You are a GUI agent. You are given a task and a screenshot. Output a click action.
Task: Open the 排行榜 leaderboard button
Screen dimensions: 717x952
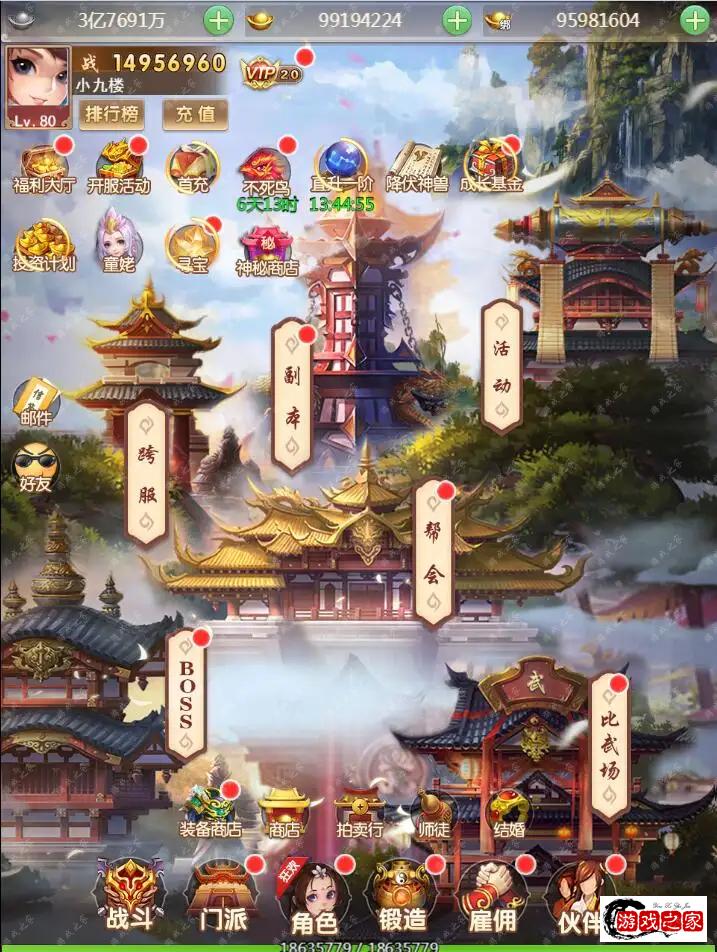click(x=111, y=113)
